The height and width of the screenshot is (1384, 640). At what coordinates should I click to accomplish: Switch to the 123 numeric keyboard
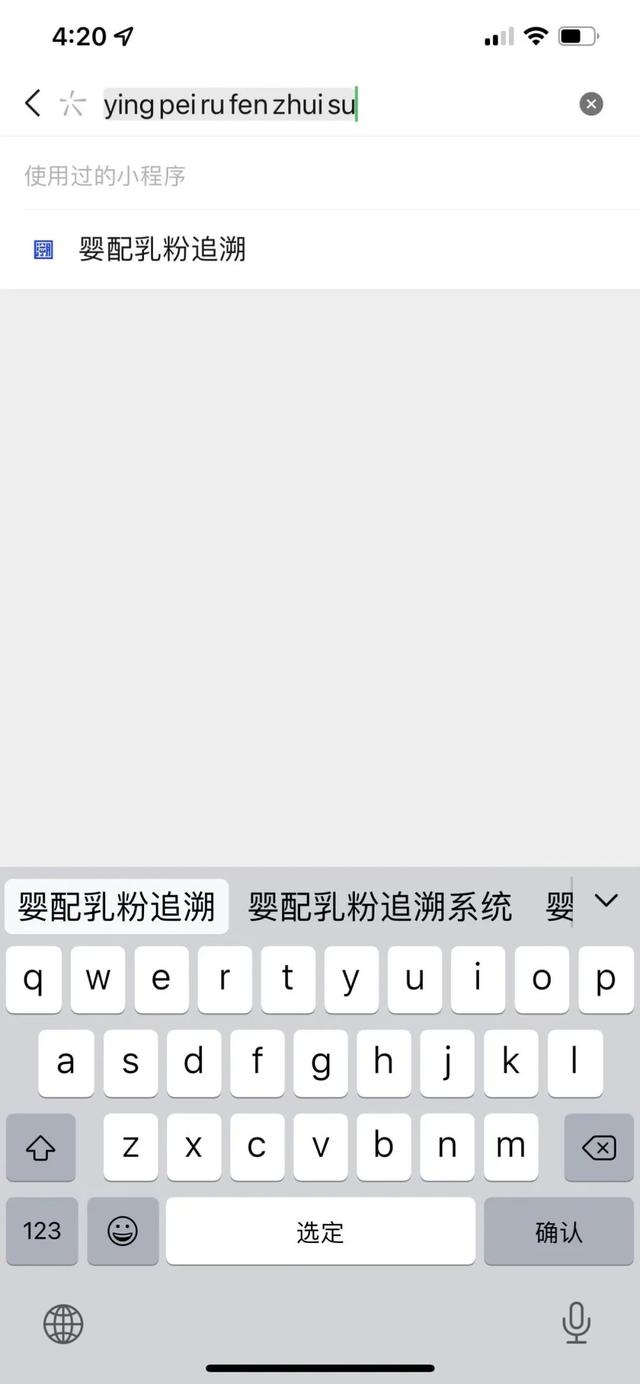click(42, 1232)
